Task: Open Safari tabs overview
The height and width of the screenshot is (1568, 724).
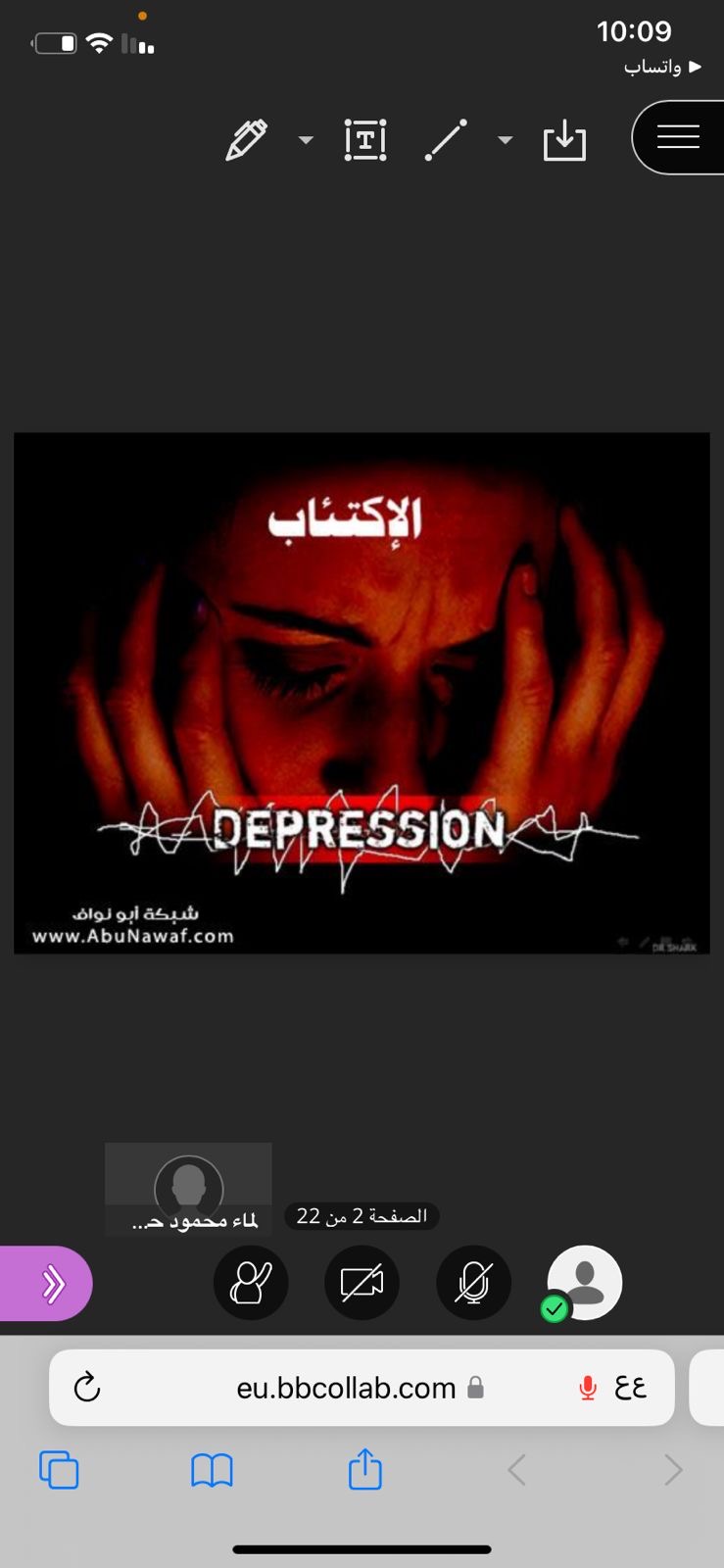Action: [x=59, y=1470]
